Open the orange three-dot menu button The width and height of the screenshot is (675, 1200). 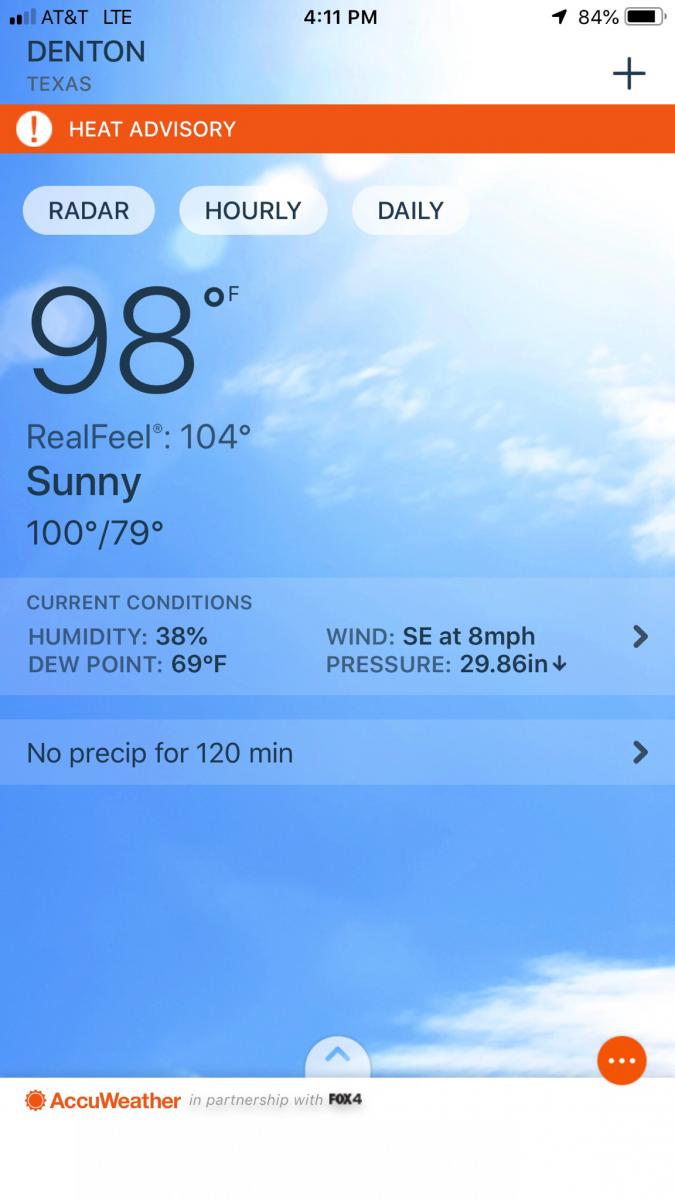622,1060
